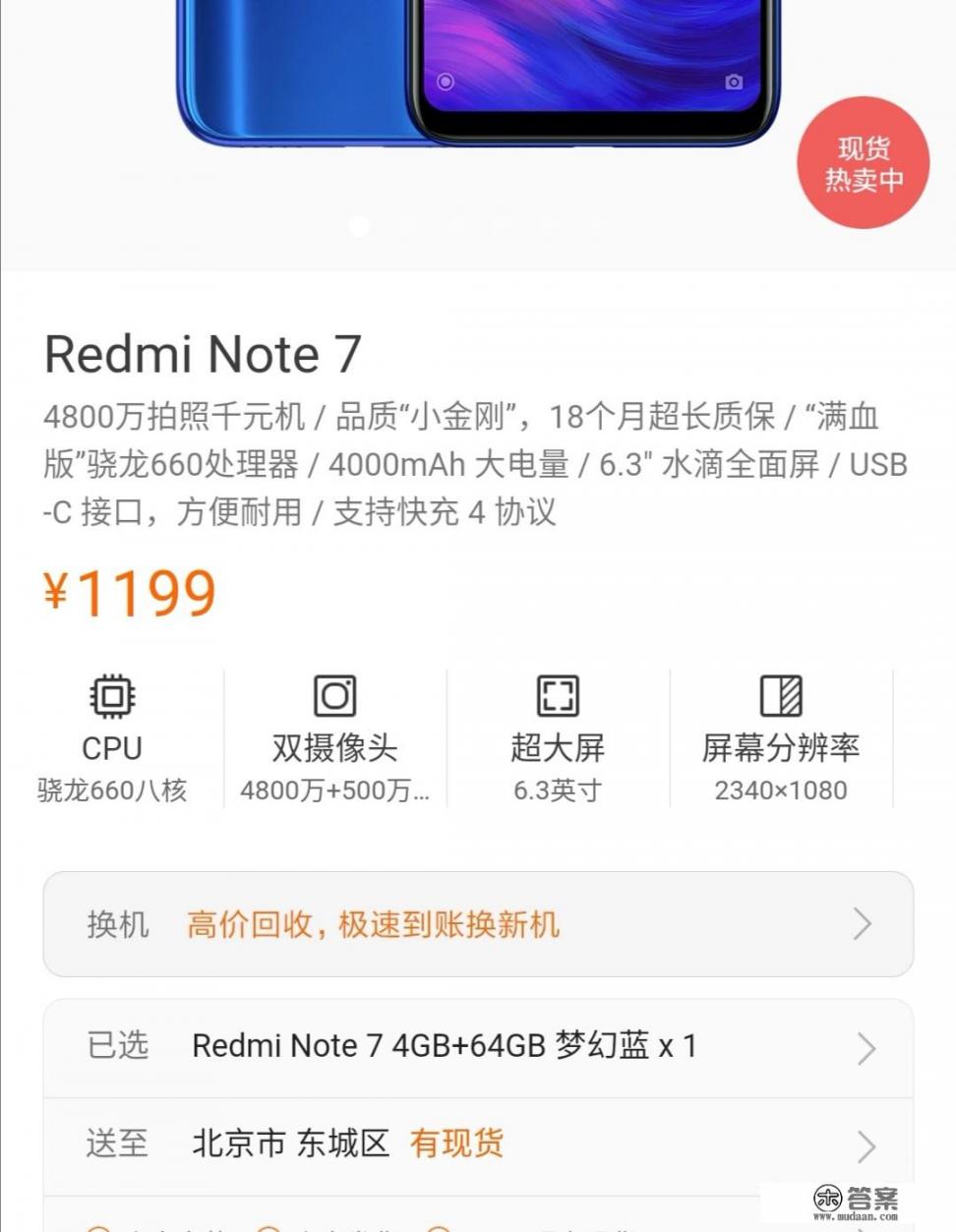
Task: Tap the 有现货 stock status link
Action: pos(456,1145)
